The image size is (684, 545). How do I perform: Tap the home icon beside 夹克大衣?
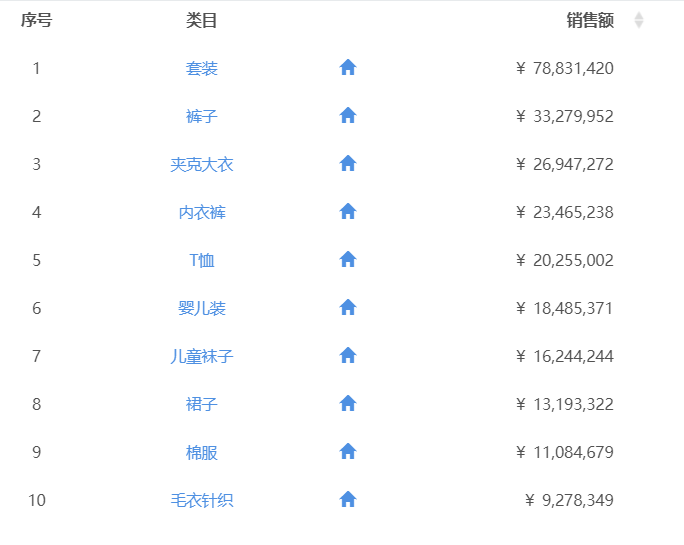coord(348,163)
